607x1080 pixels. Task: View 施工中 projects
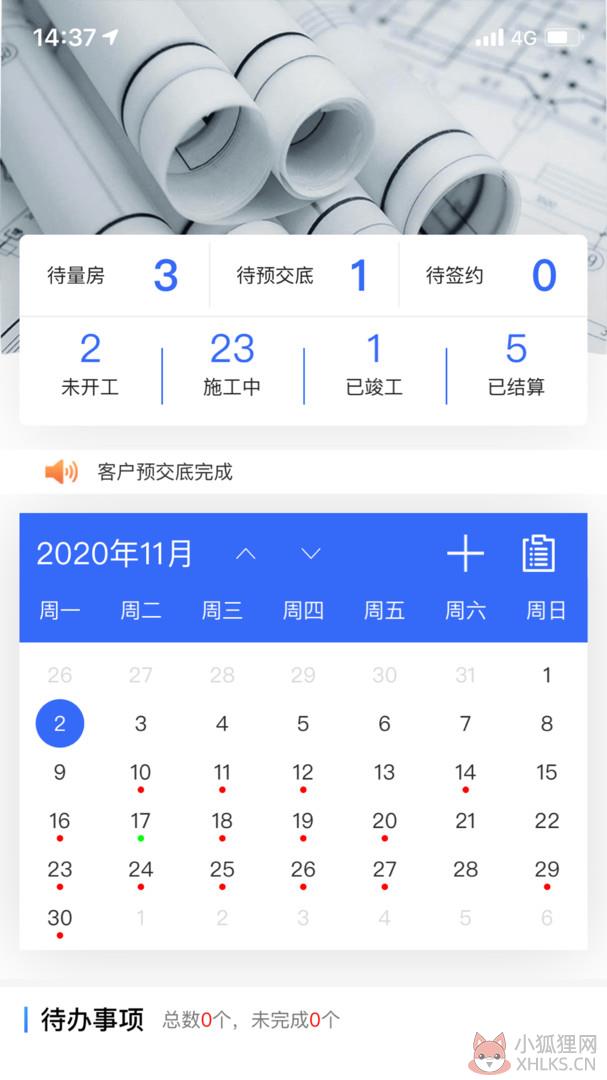pyautogui.click(x=232, y=366)
